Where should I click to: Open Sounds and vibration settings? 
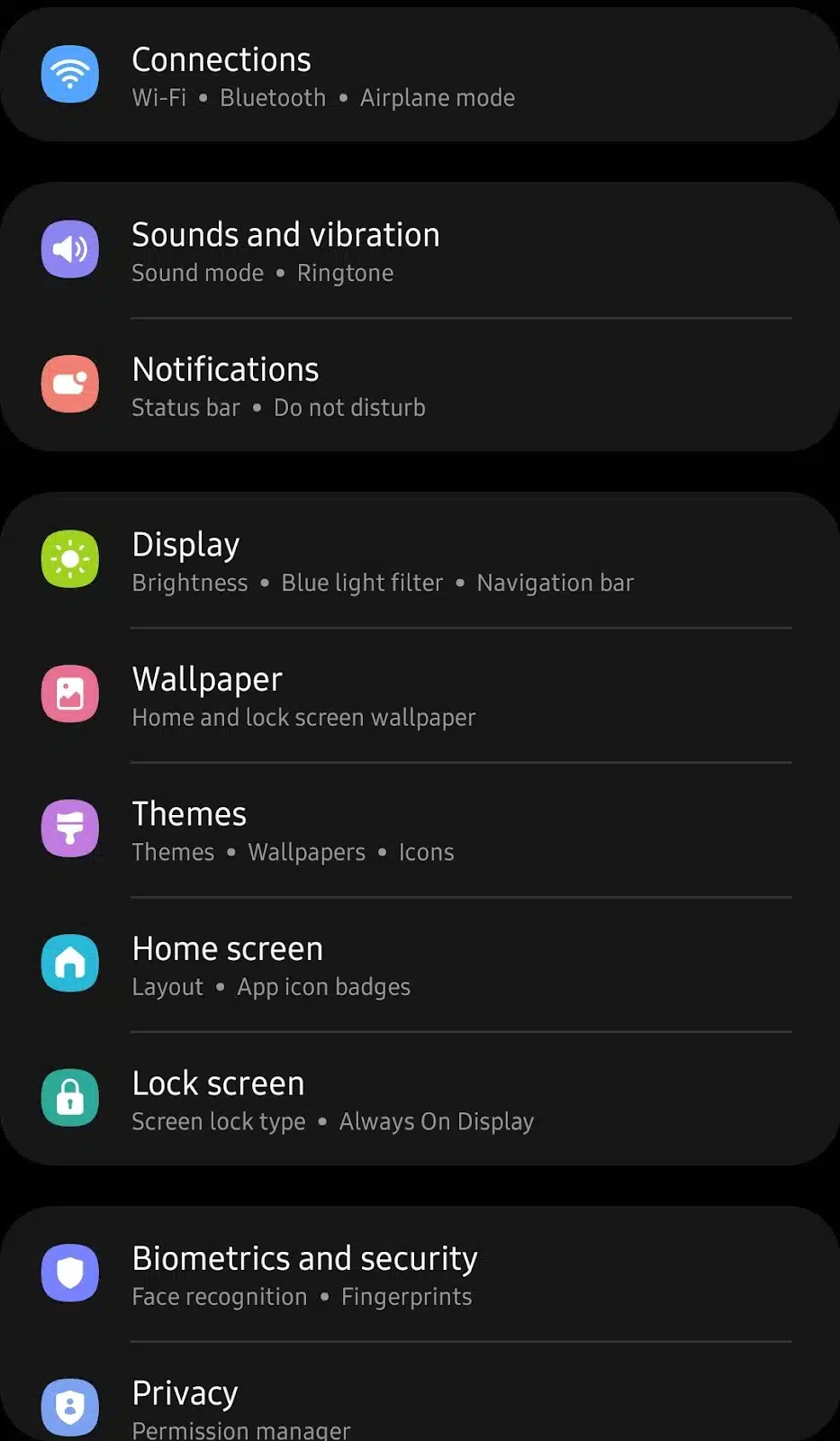[x=420, y=250]
